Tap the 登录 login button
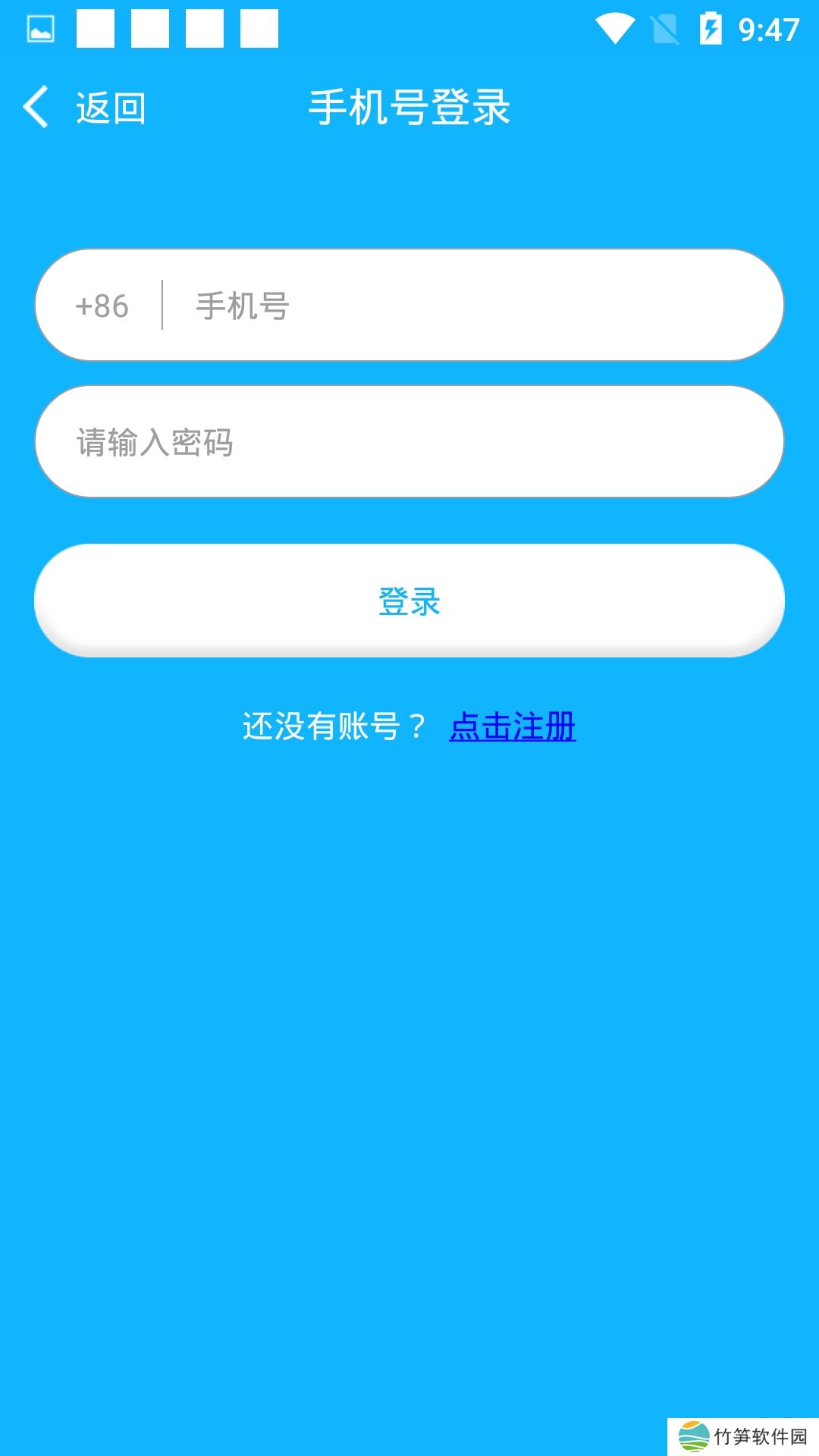The height and width of the screenshot is (1456, 819). (409, 601)
